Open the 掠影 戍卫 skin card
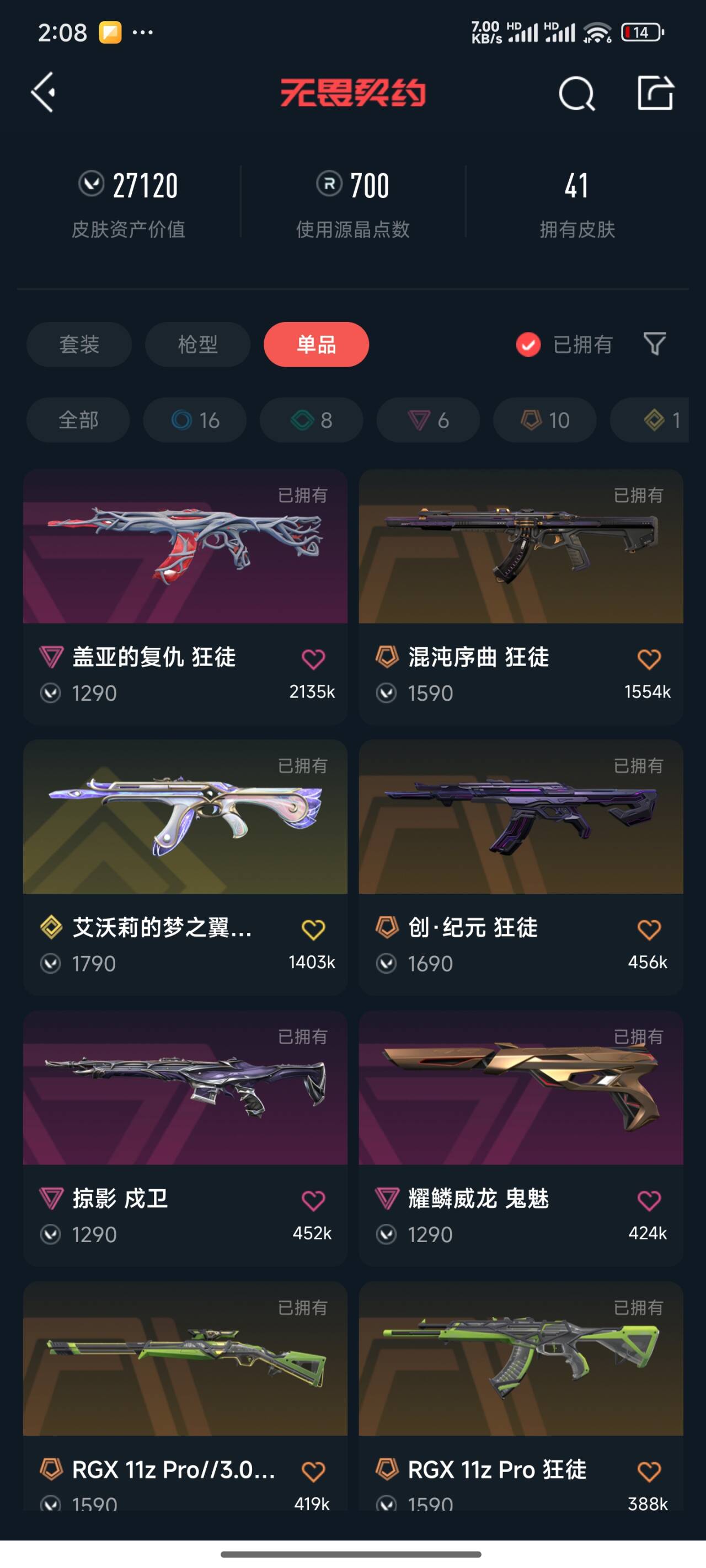Screen dimensions: 706x1568 tap(185, 1139)
